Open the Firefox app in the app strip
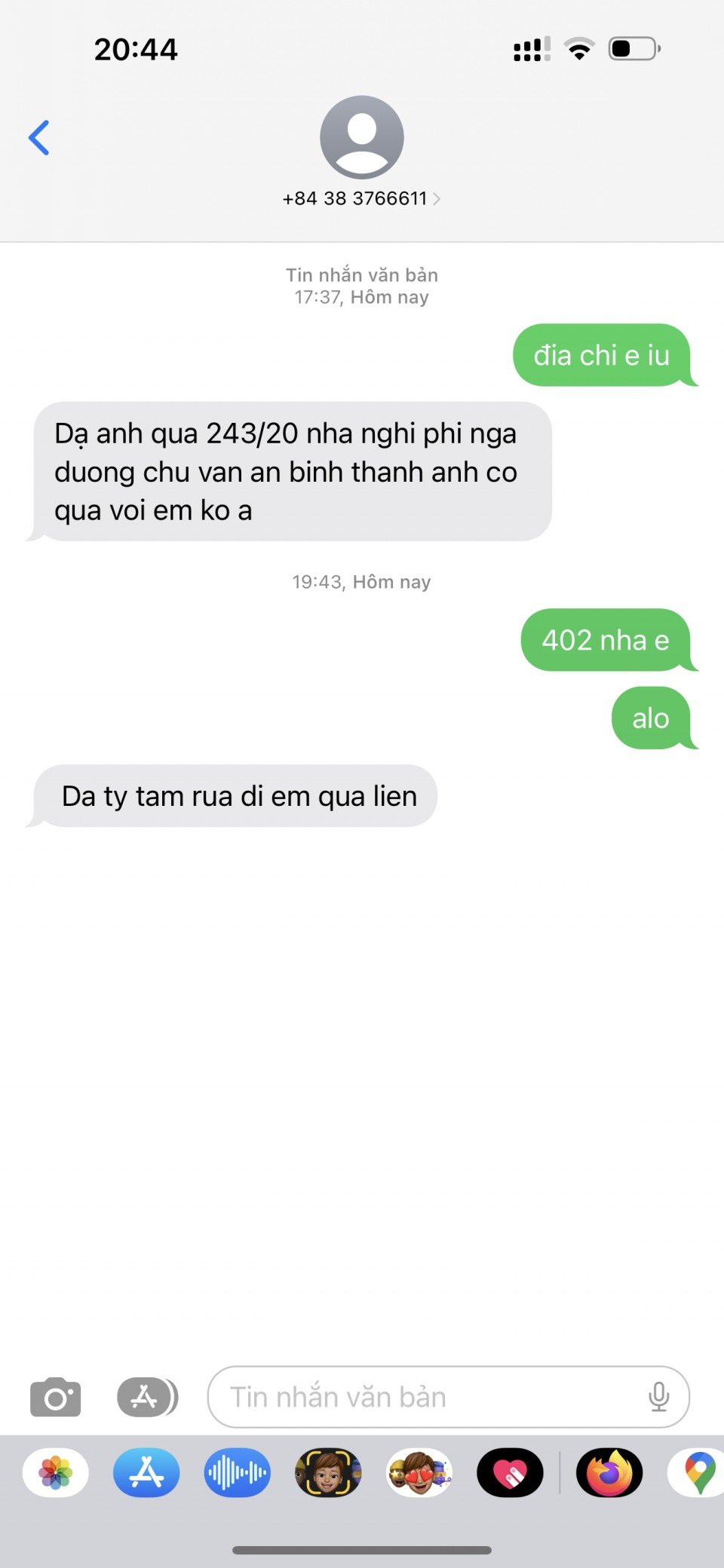Viewport: 724px width, 1568px height. [609, 1472]
